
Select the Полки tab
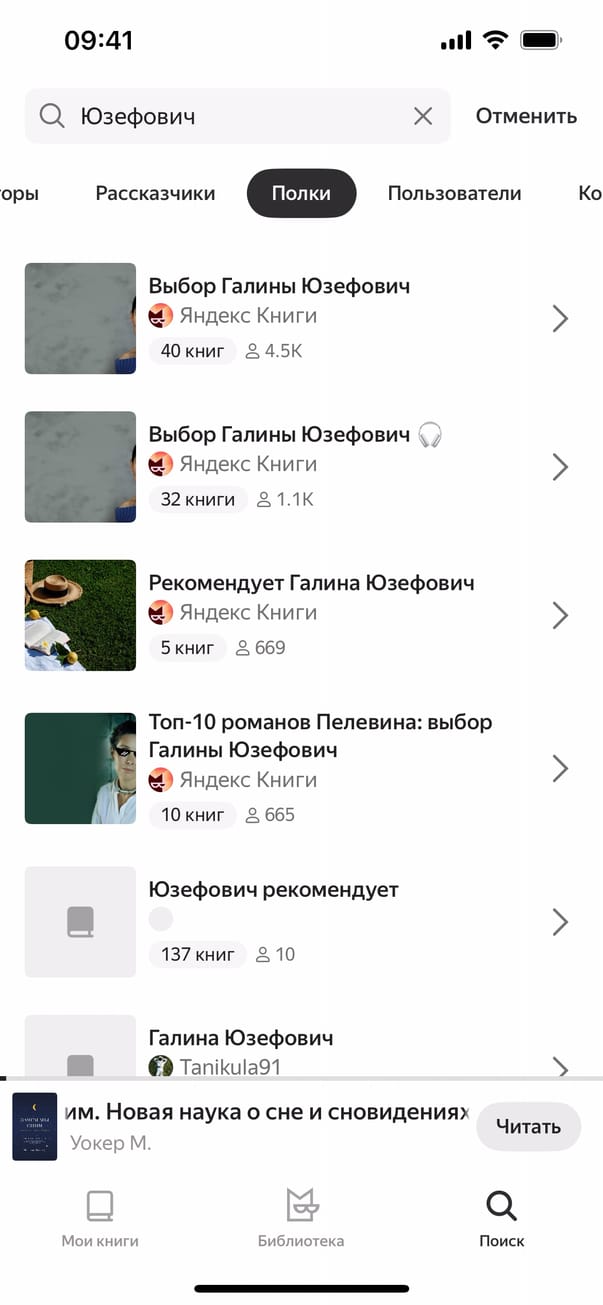[301, 193]
